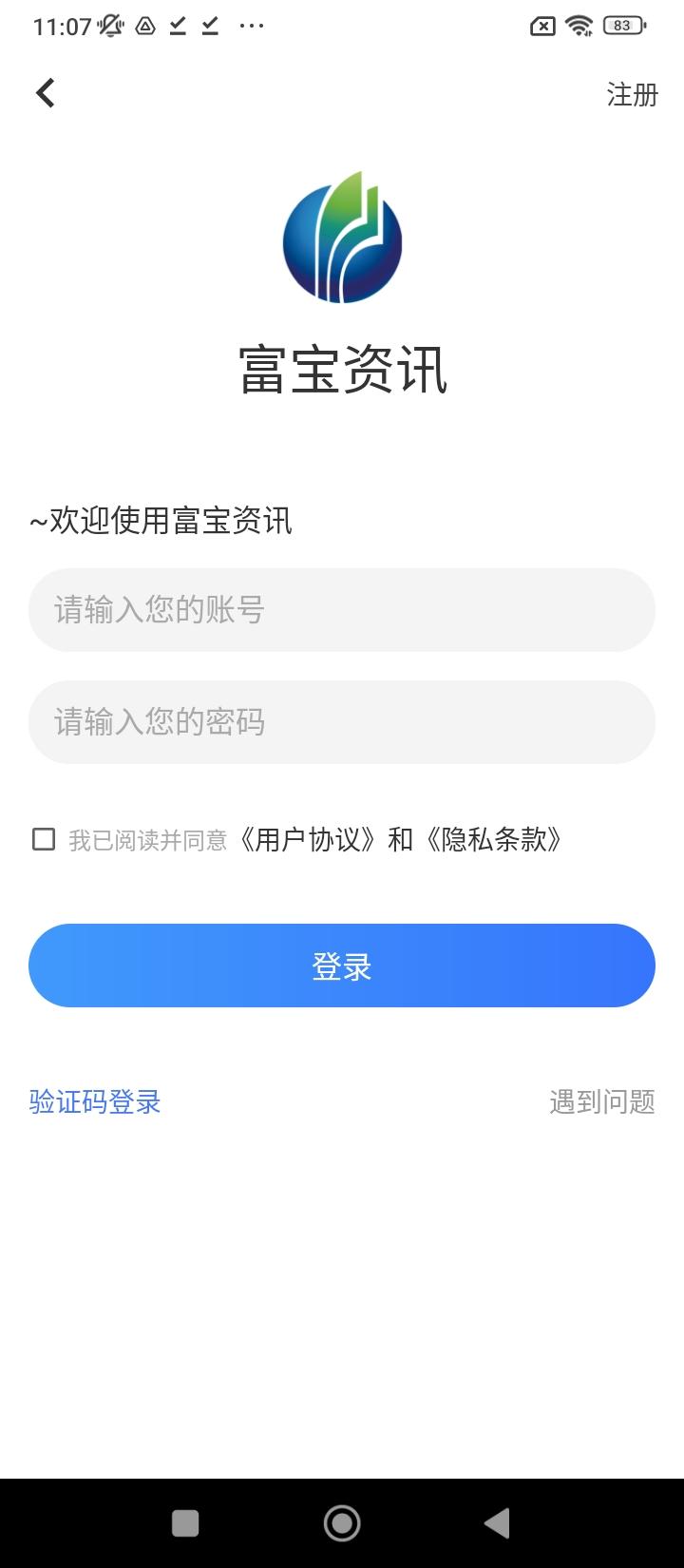Switch to 验证码登录 verification login
Screen dimensions: 684x1568
(95, 1102)
